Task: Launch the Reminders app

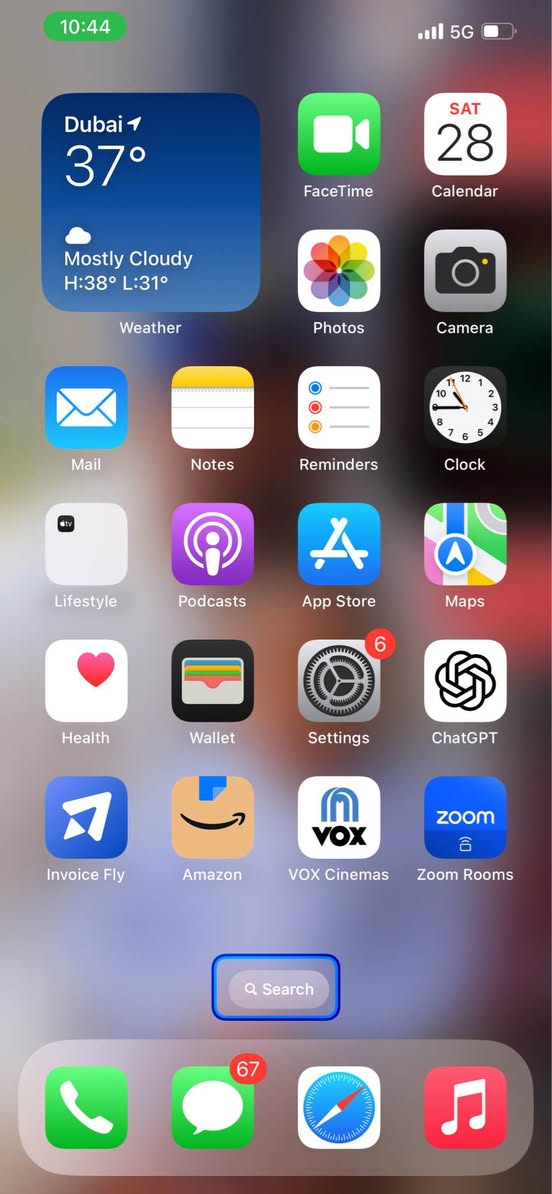Action: [339, 407]
